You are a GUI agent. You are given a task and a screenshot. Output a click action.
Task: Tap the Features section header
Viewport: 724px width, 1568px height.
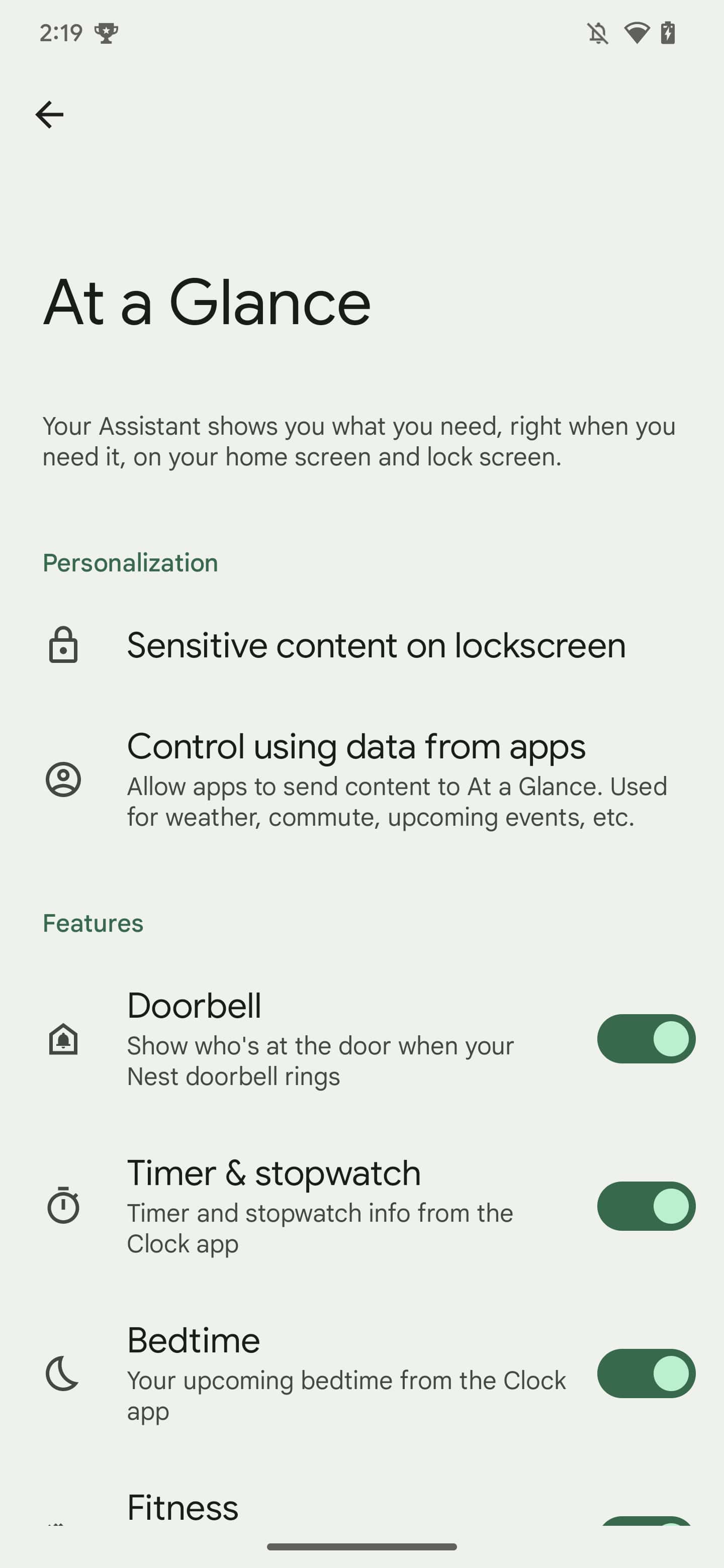coord(92,923)
